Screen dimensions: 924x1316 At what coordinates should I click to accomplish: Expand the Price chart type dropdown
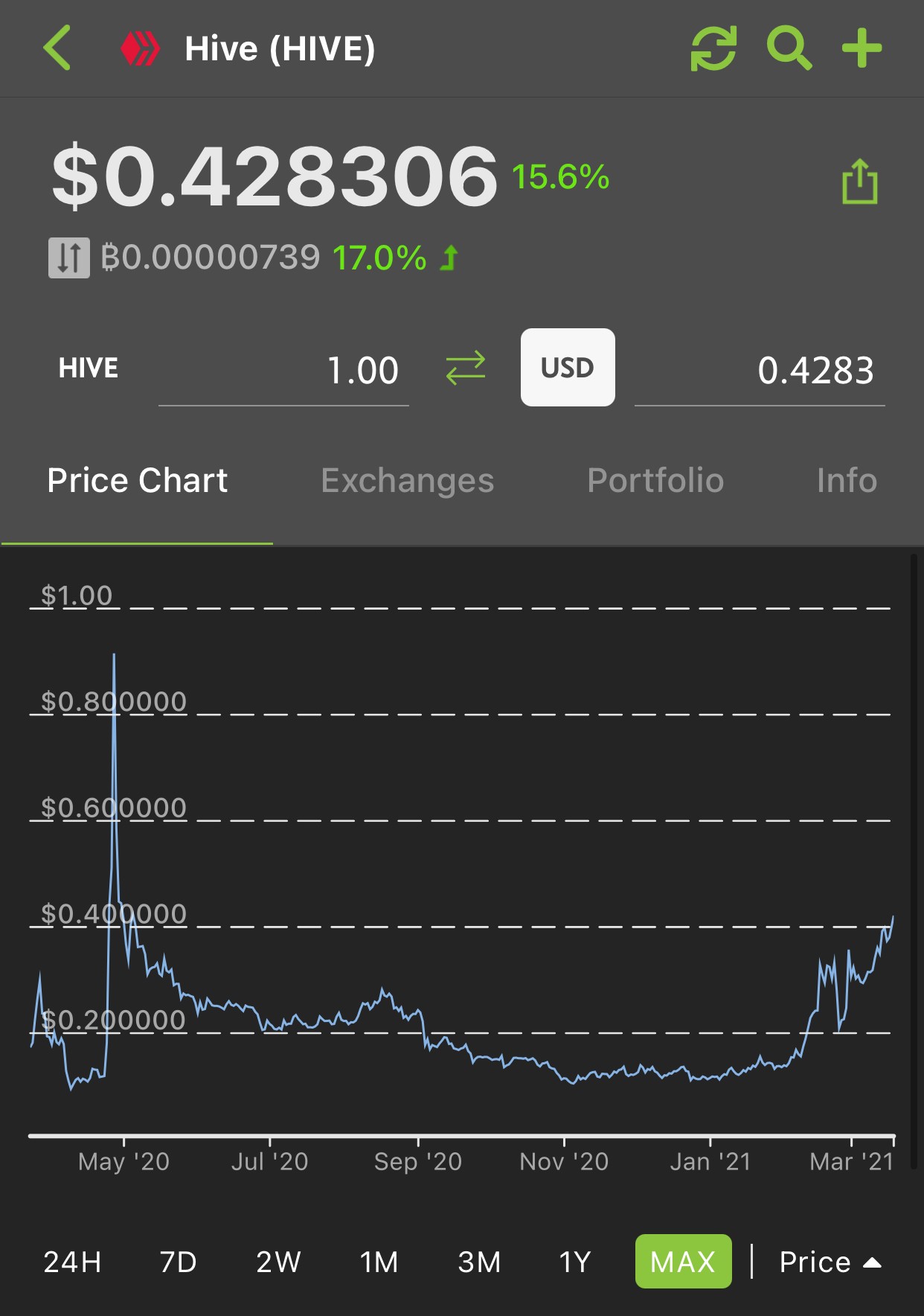830,1262
